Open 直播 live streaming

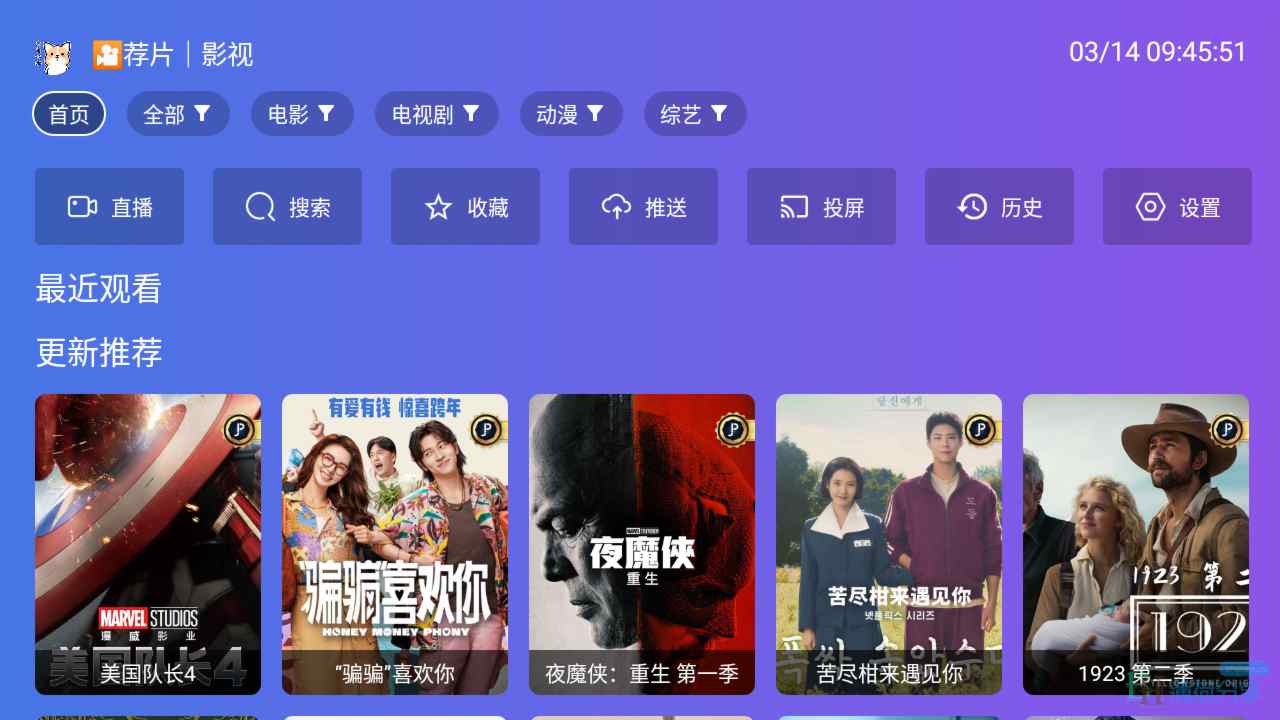[x=109, y=207]
